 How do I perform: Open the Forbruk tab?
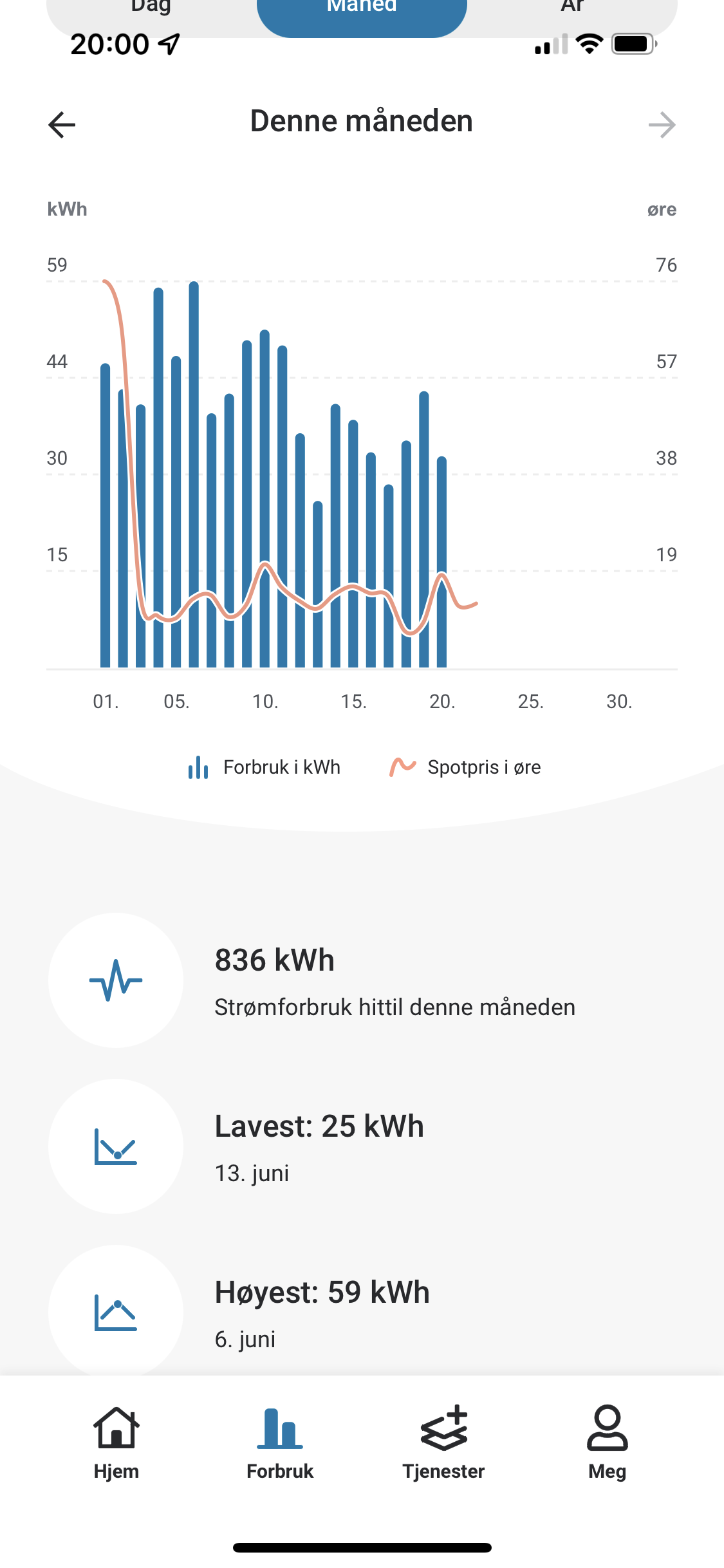click(280, 1442)
